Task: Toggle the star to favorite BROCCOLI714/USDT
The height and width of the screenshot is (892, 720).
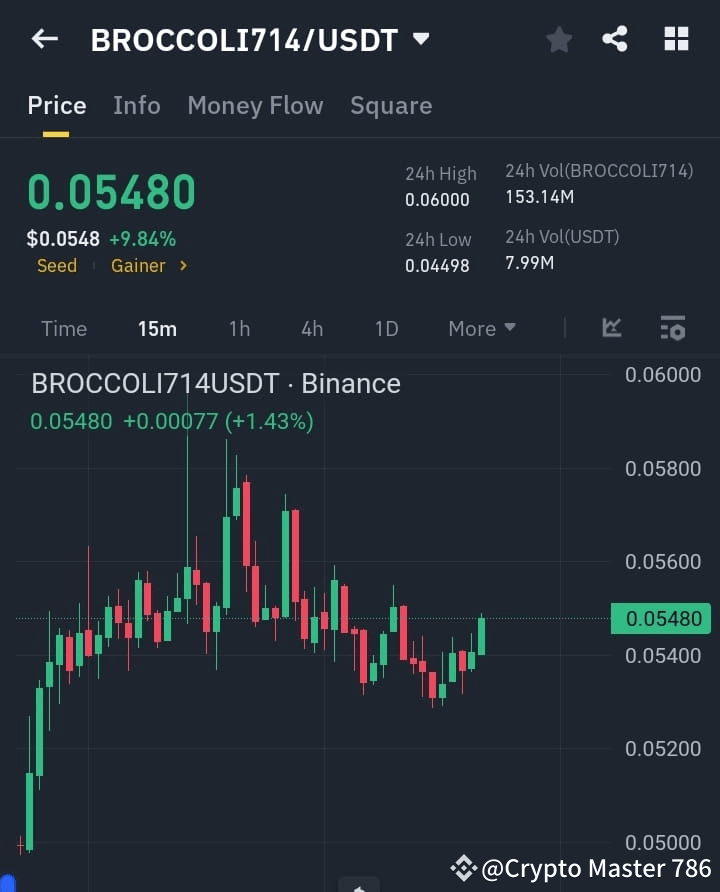Action: (x=558, y=39)
